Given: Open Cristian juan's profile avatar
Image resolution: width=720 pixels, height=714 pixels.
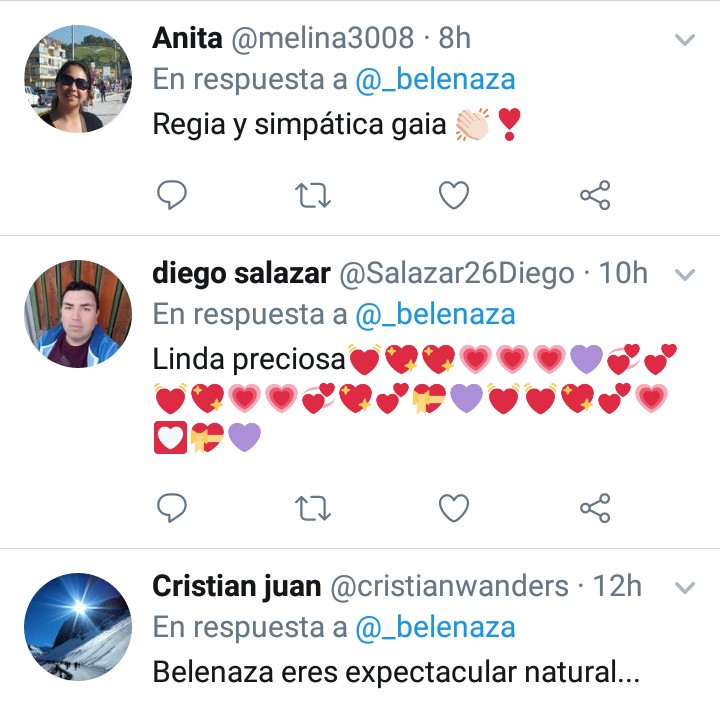Looking at the screenshot, I should (x=77, y=627).
